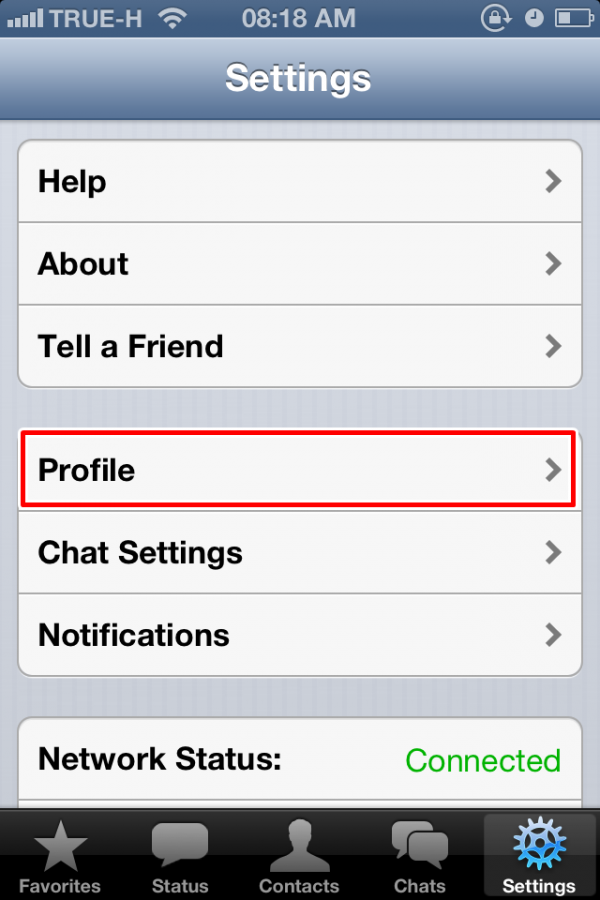Switch to the Favorites tab
Screen dimensions: 600x900
(x=60, y=856)
